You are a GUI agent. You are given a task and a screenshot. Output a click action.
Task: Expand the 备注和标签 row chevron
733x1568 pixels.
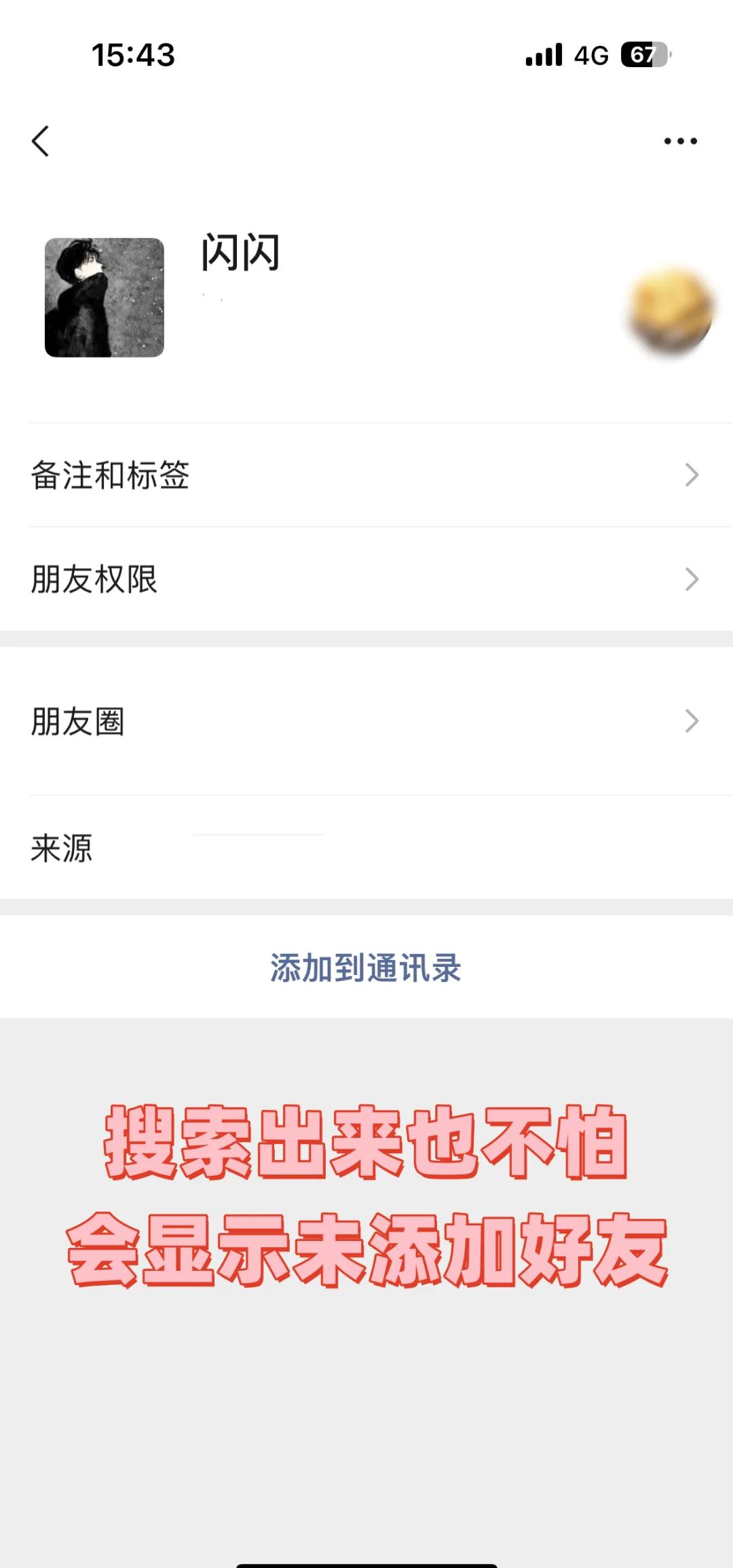click(x=691, y=476)
